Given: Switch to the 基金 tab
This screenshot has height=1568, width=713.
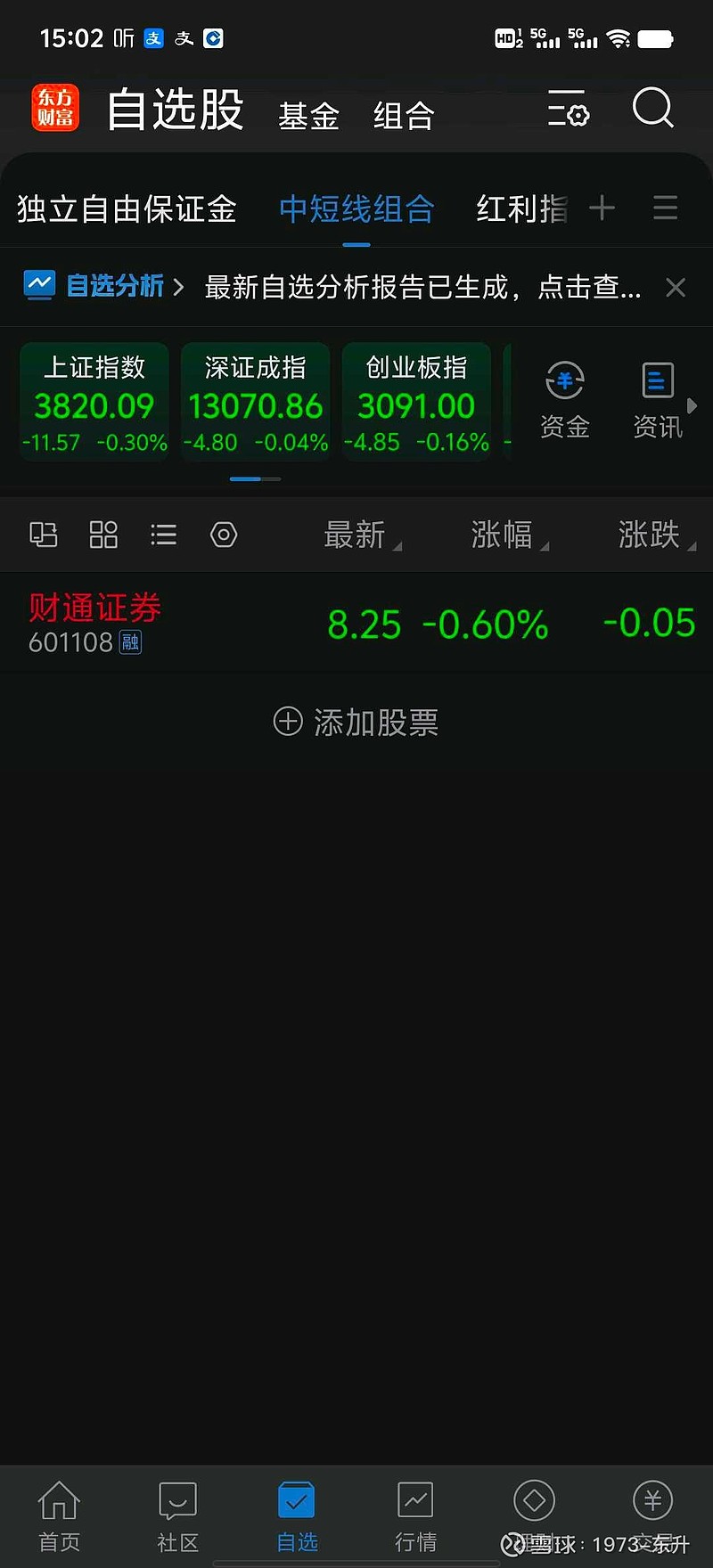Looking at the screenshot, I should tap(308, 116).
